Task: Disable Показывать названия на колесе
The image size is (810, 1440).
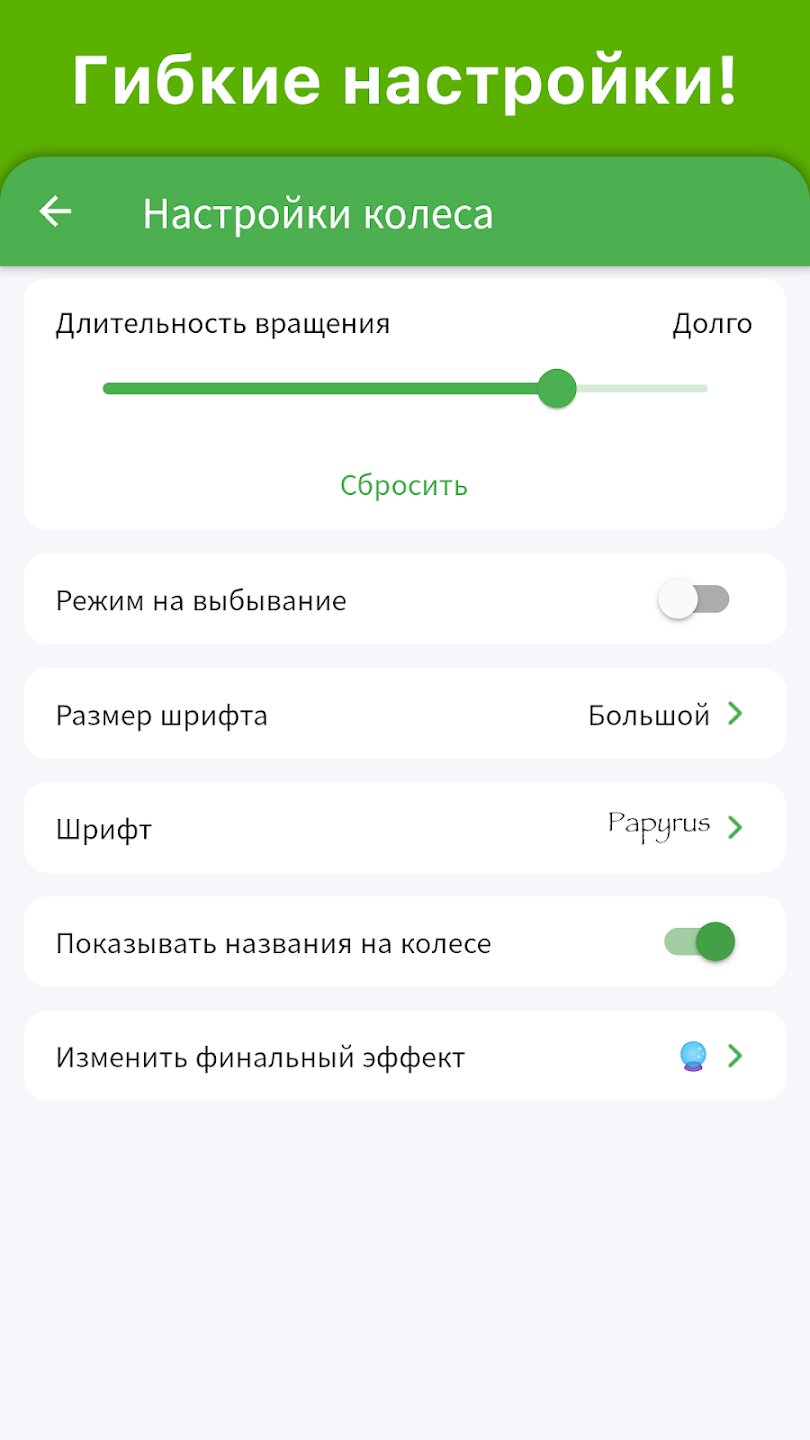Action: (699, 942)
